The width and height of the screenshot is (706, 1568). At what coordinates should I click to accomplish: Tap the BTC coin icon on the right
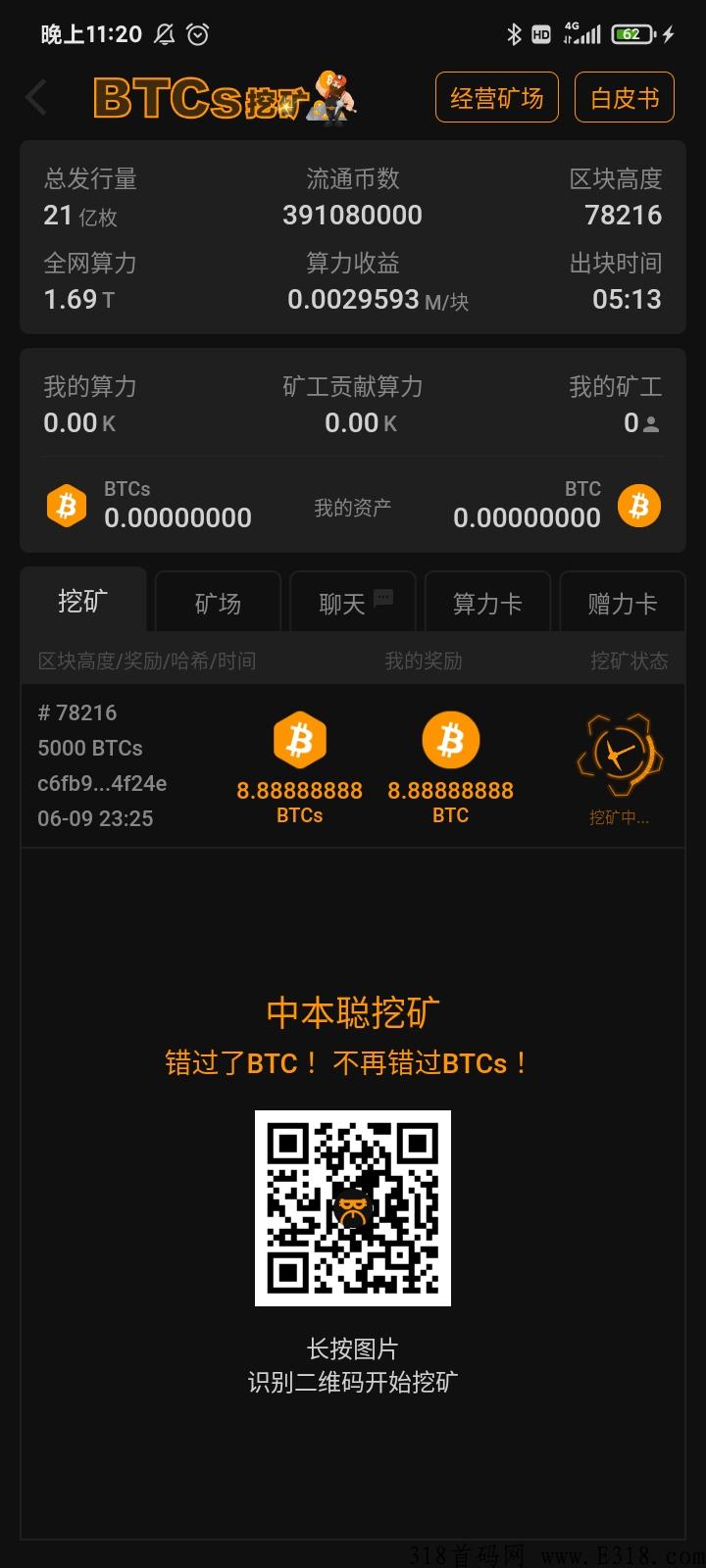[641, 505]
